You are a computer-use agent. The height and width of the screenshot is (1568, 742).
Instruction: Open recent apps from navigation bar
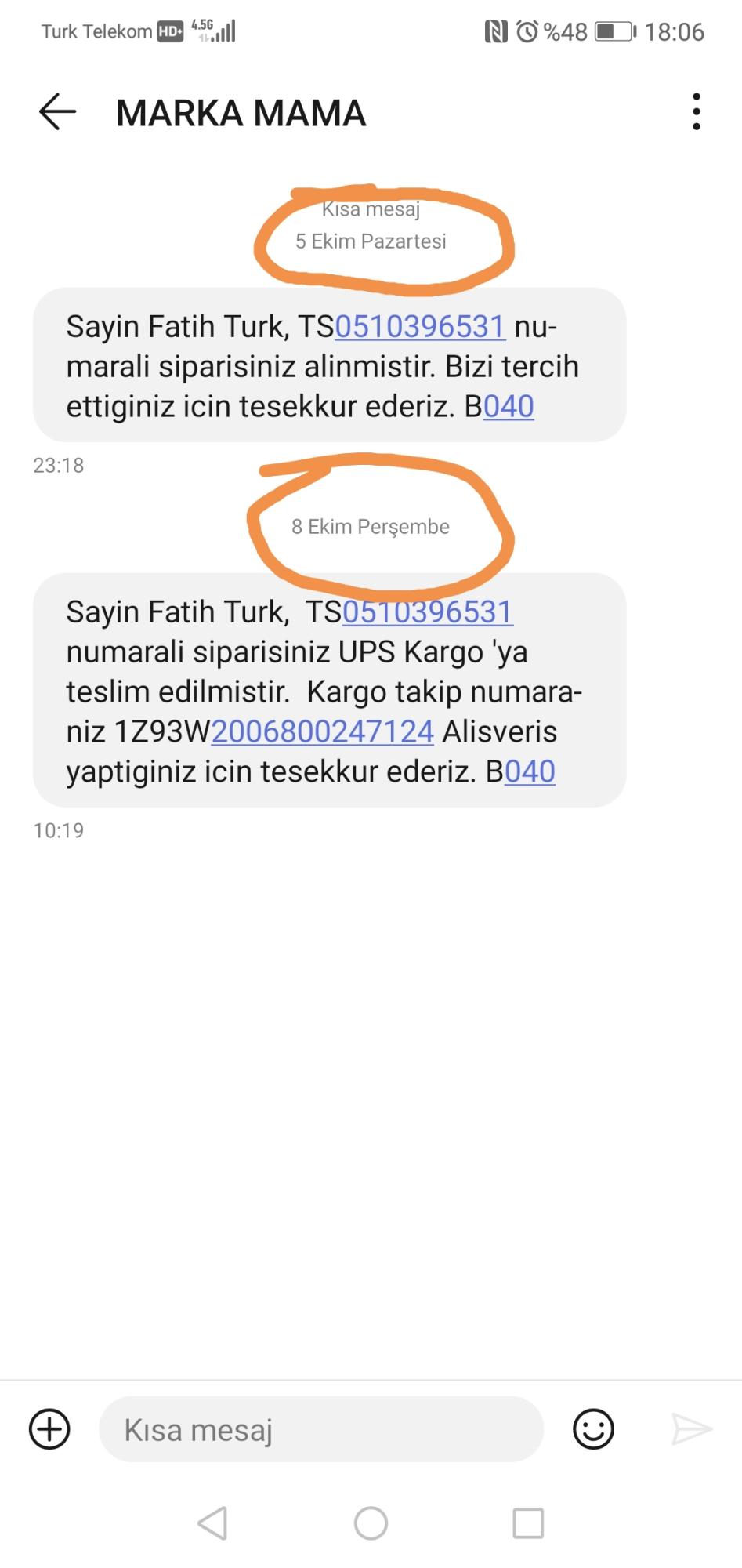click(528, 1523)
